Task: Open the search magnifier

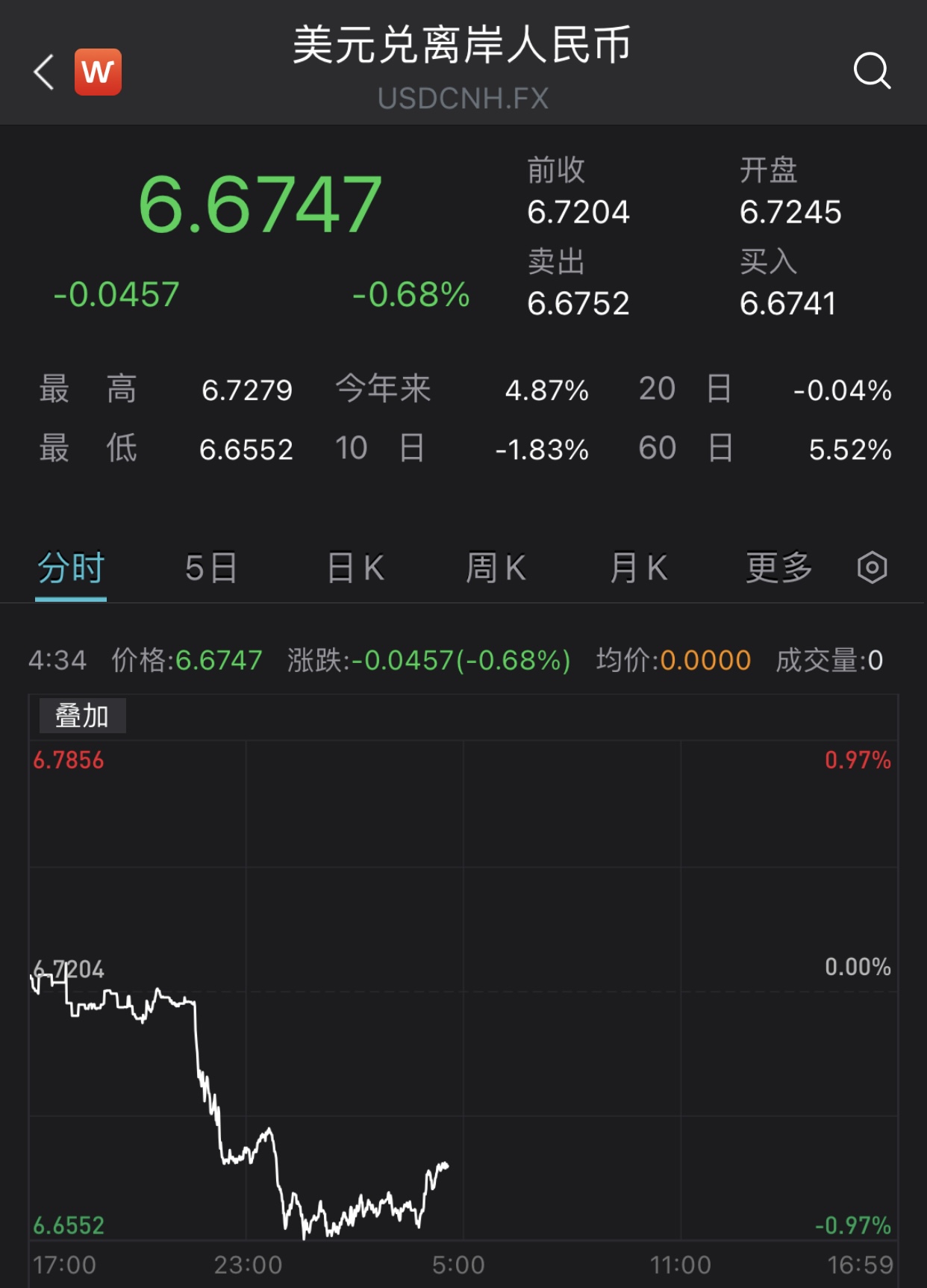Action: (871, 72)
